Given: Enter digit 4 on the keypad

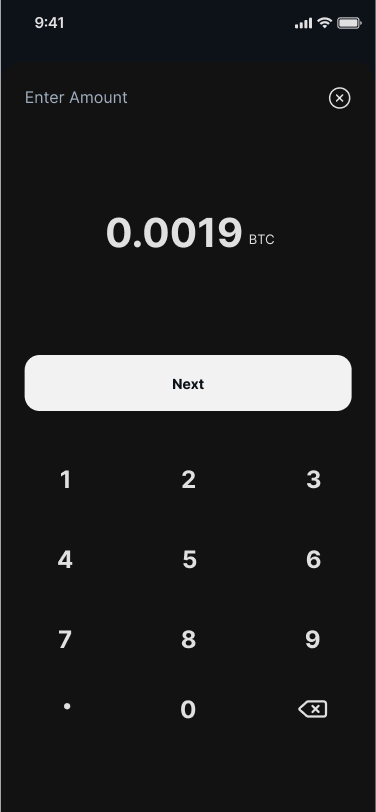Looking at the screenshot, I should 65,560.
